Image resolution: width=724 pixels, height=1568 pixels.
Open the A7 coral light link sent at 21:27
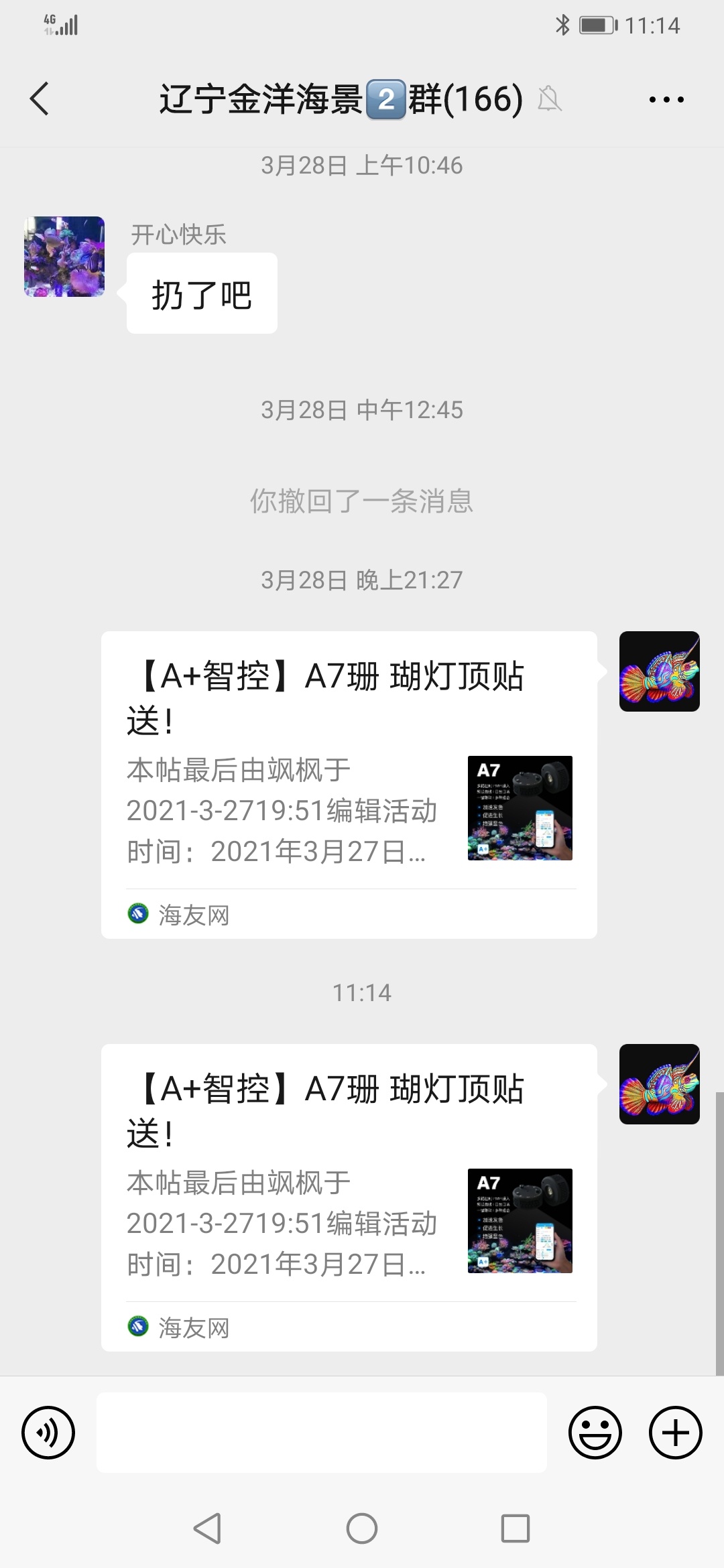349,784
